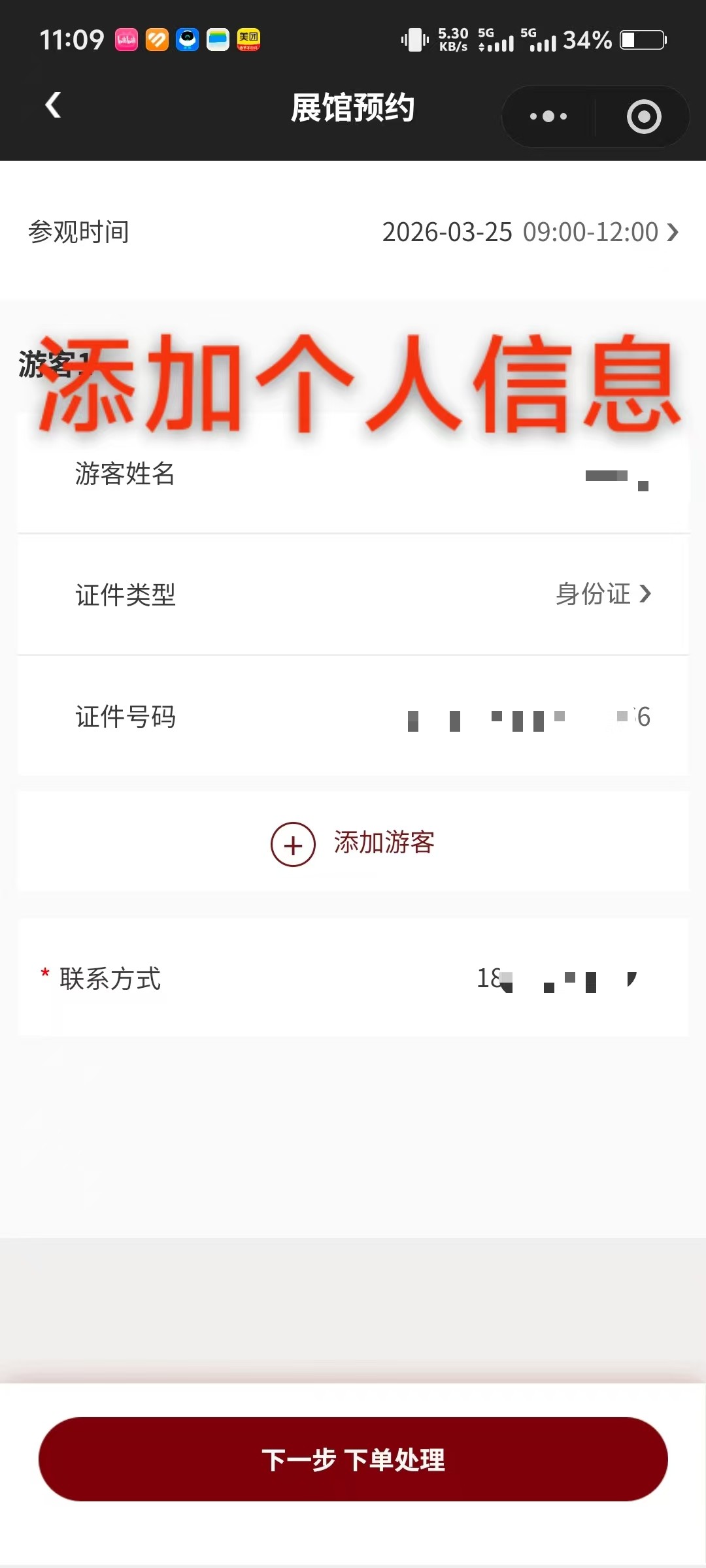This screenshot has height=1568, width=706.
Task: Go back using the top-left arrow
Action: pyautogui.click(x=54, y=106)
